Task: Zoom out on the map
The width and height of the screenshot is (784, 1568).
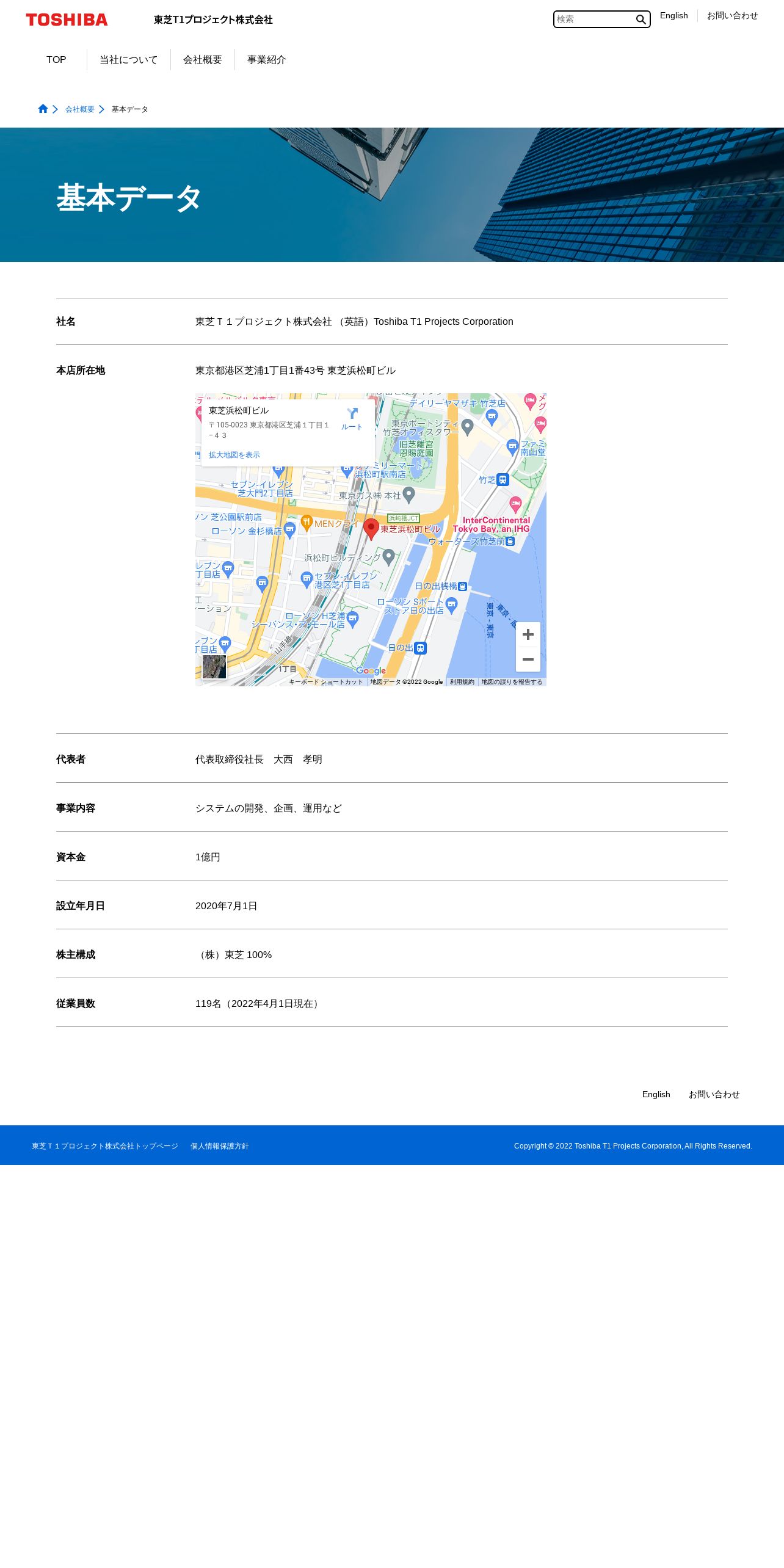Action: coord(528,659)
